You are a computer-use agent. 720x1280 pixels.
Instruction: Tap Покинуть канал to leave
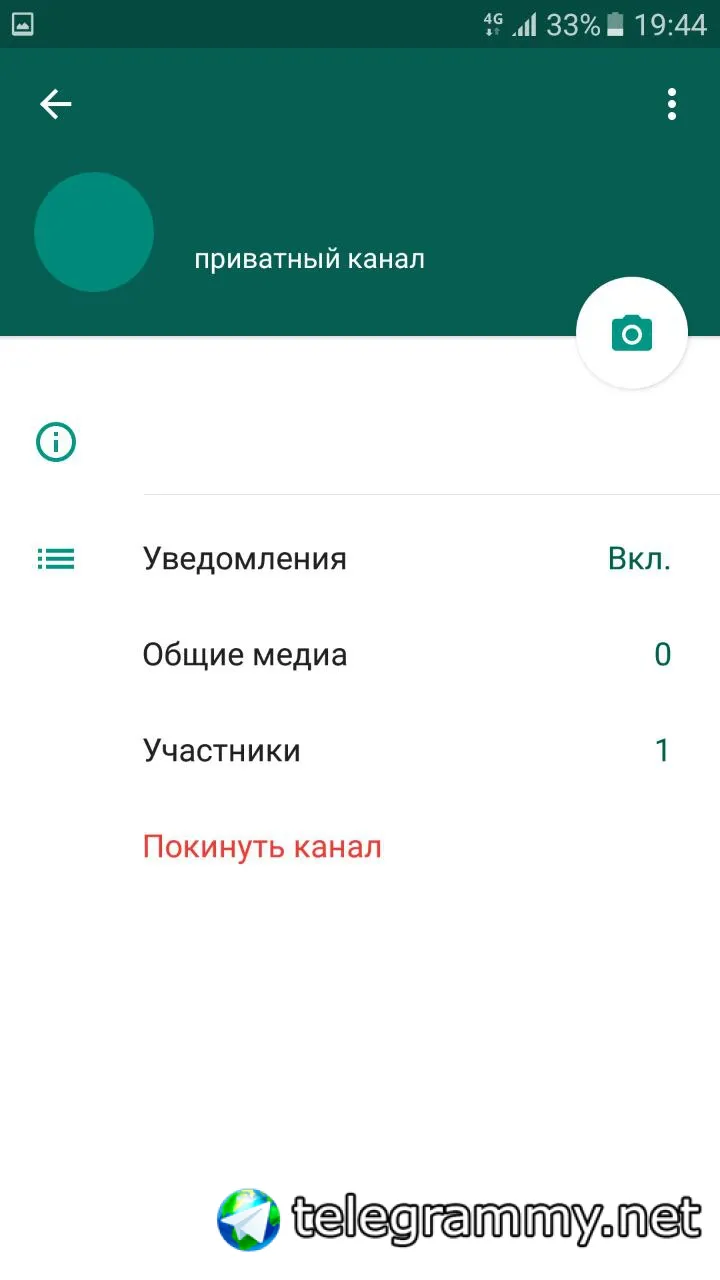click(x=262, y=847)
